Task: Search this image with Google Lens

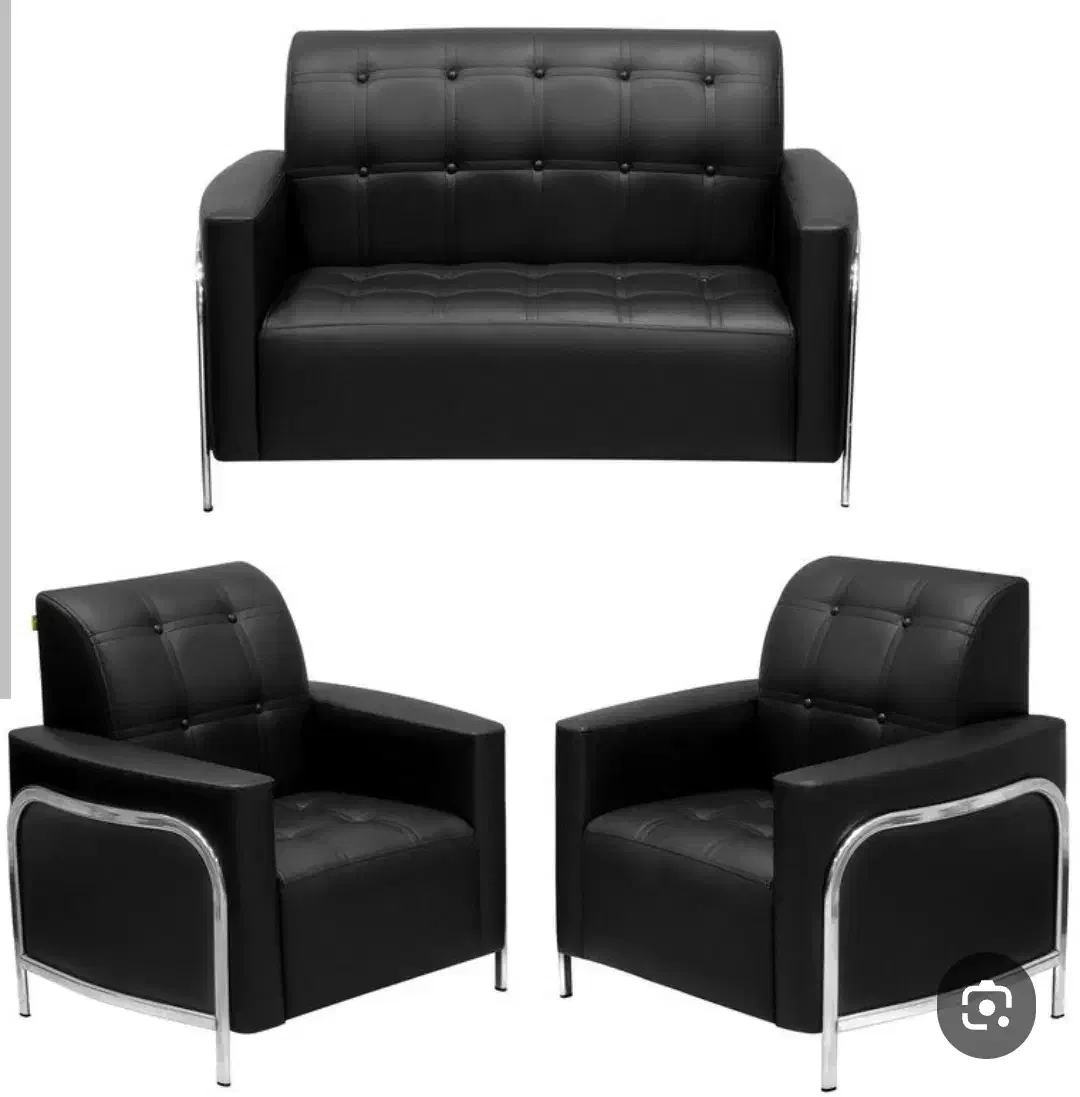Action: click(986, 1008)
